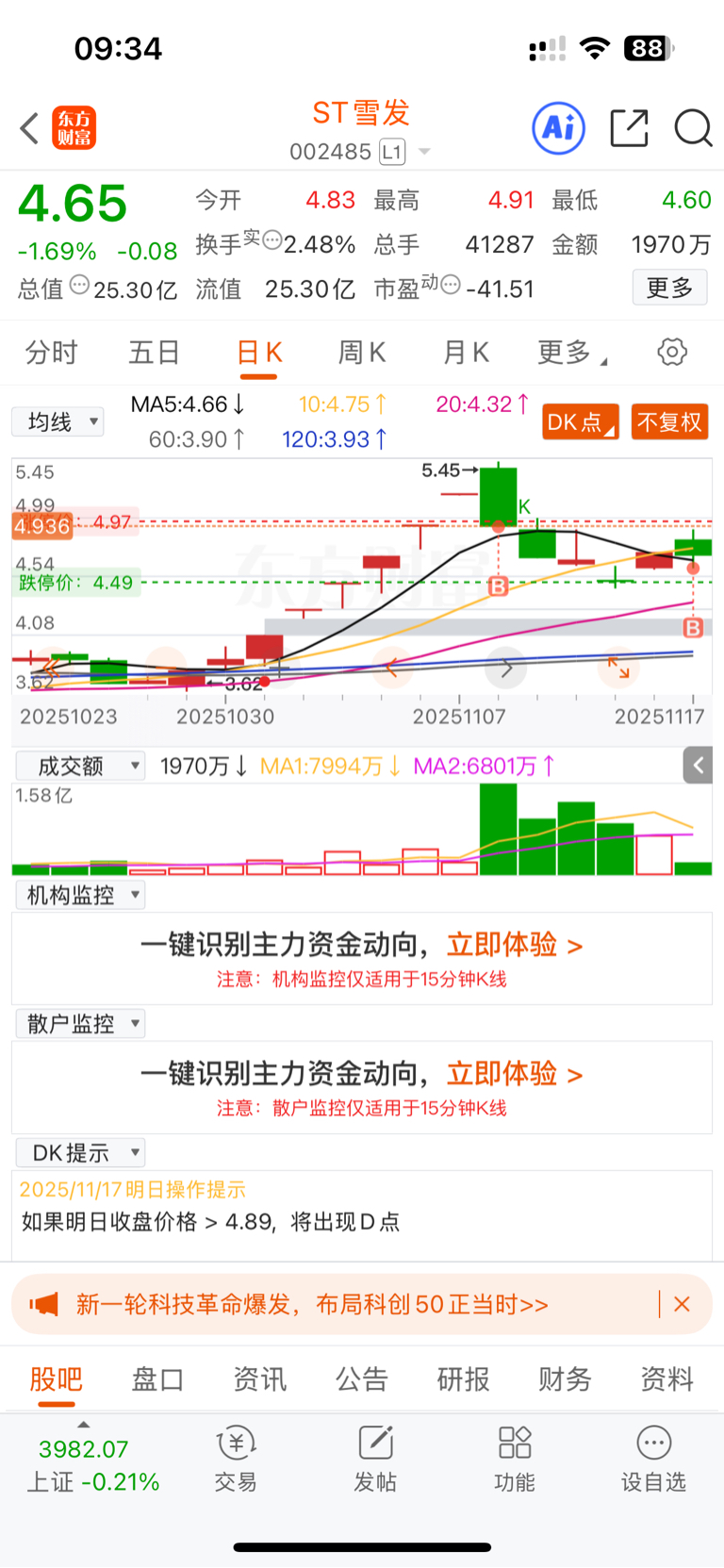The height and width of the screenshot is (1568, 724).
Task: Switch to the 分时 chart tab
Action: coord(51,353)
